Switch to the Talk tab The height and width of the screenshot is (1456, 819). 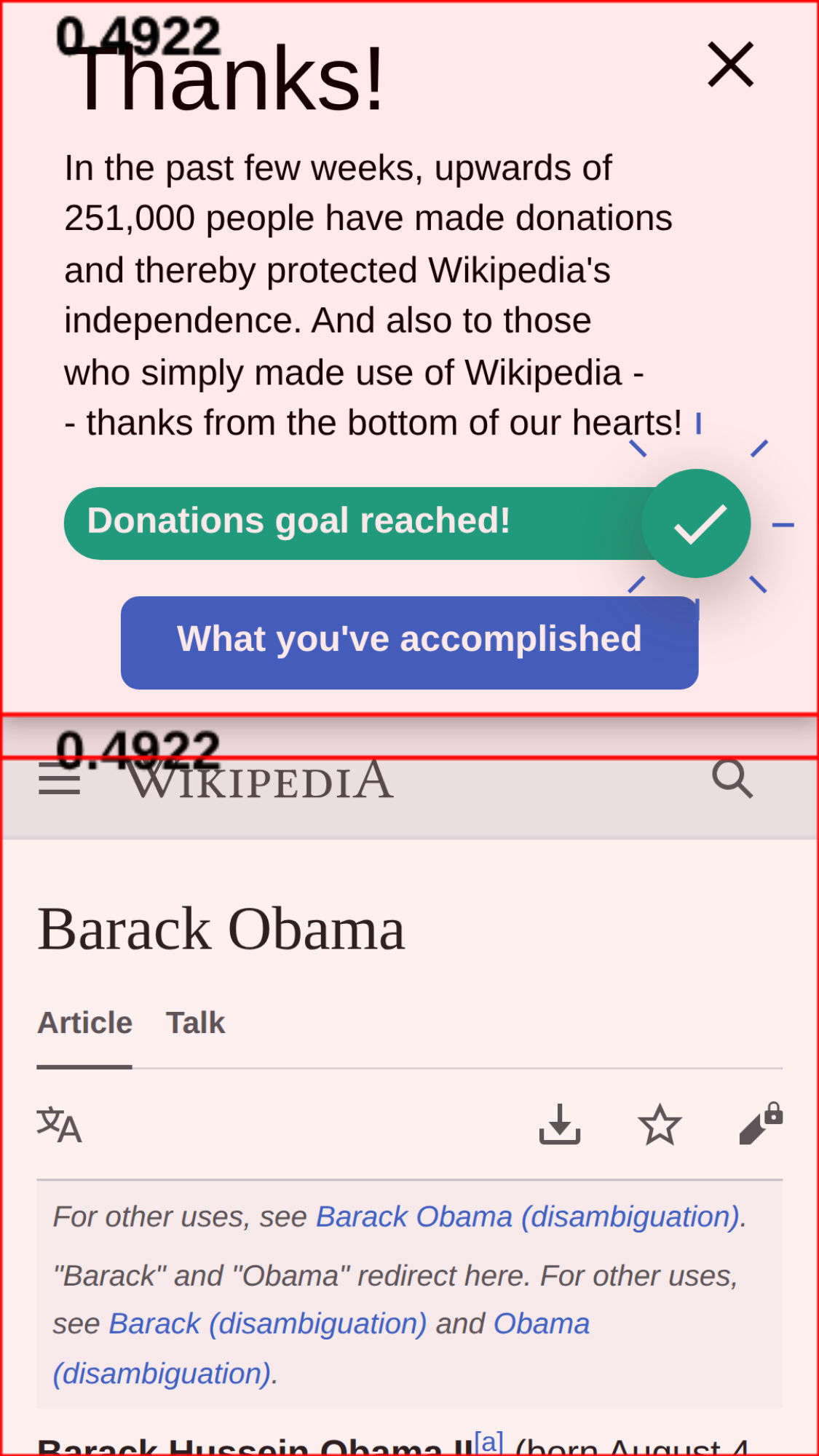click(195, 1023)
